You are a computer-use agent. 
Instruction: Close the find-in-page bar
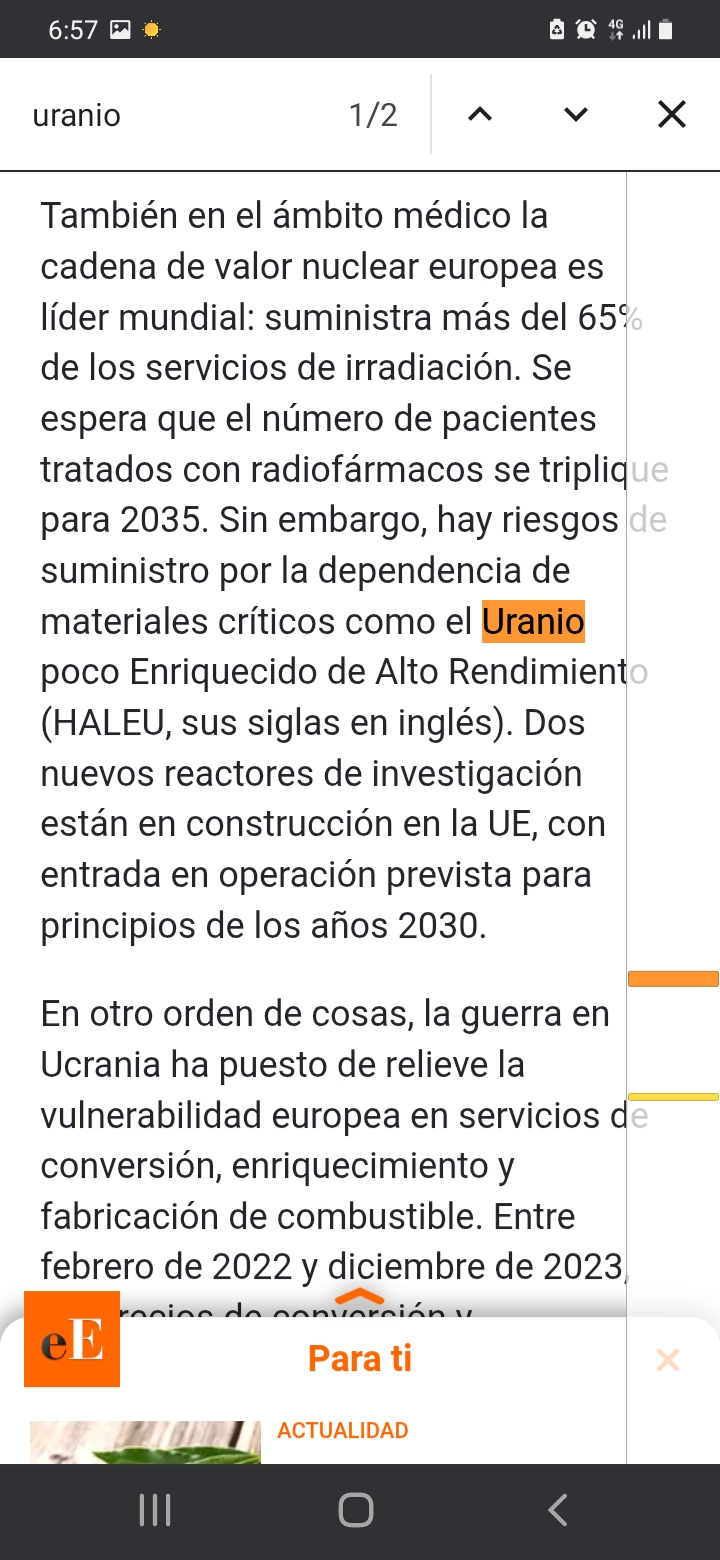672,115
